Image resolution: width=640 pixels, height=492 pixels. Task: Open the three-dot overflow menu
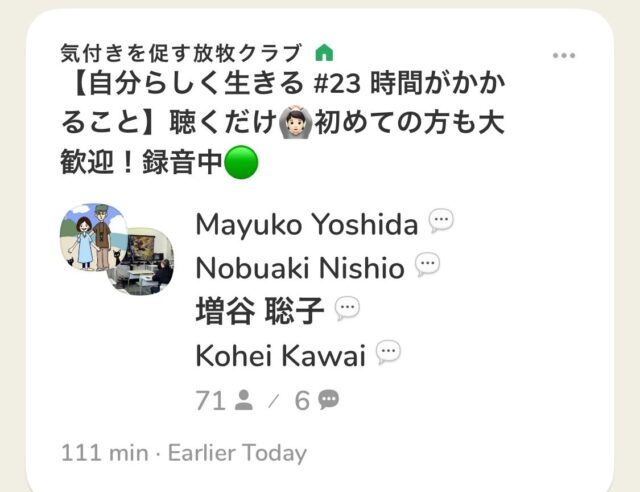(x=564, y=56)
